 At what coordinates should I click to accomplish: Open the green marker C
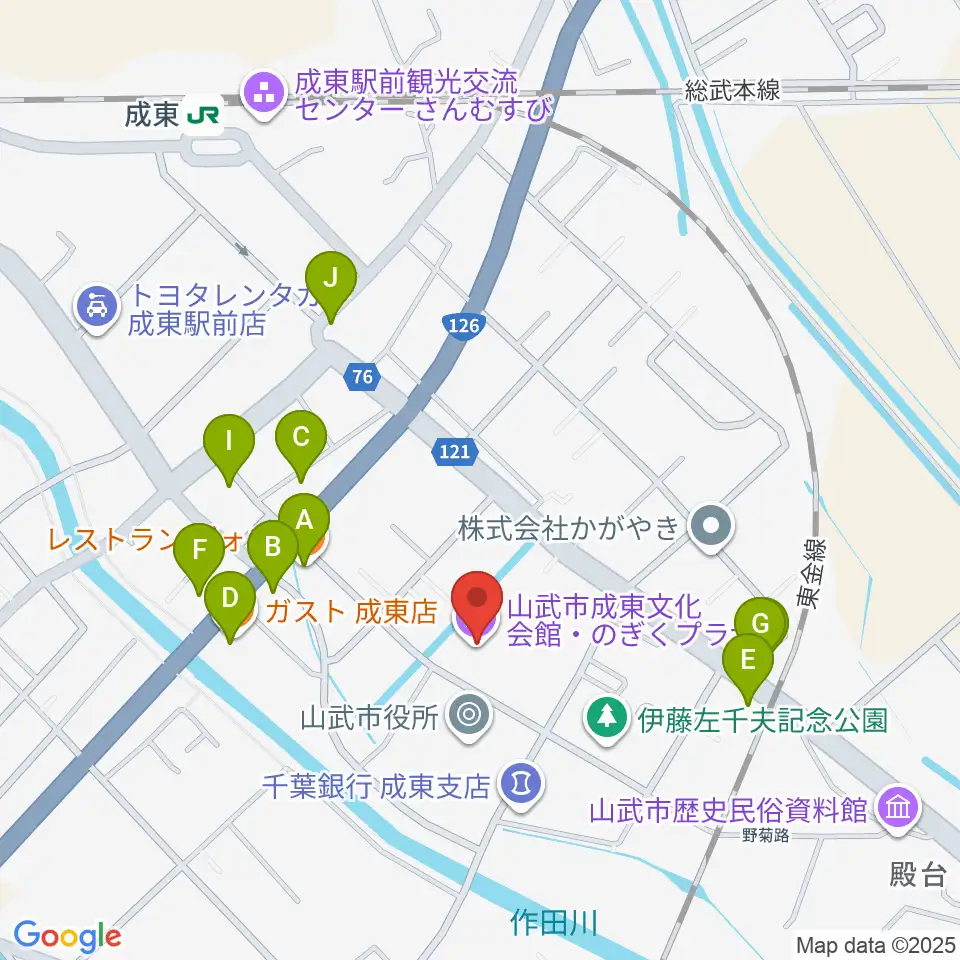(301, 446)
